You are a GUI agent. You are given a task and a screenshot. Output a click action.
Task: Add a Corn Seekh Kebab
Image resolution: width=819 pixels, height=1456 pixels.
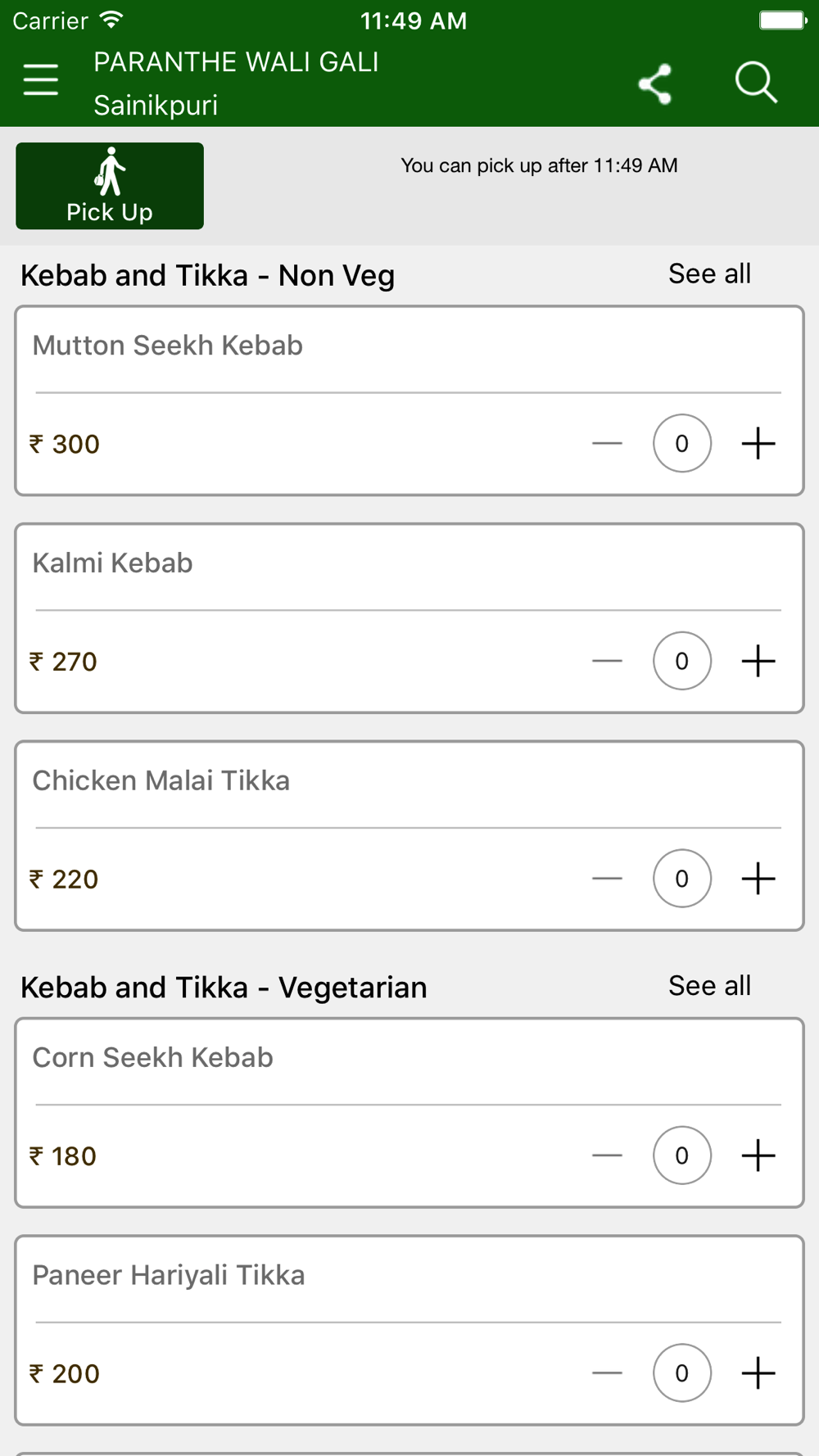click(x=758, y=1155)
